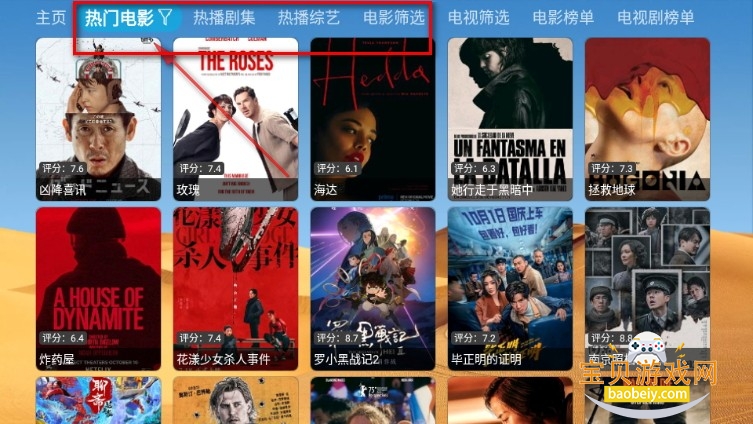Screen dimensions: 753x424
Task: Switch to the 热播剧集 tab
Action: click(224, 18)
